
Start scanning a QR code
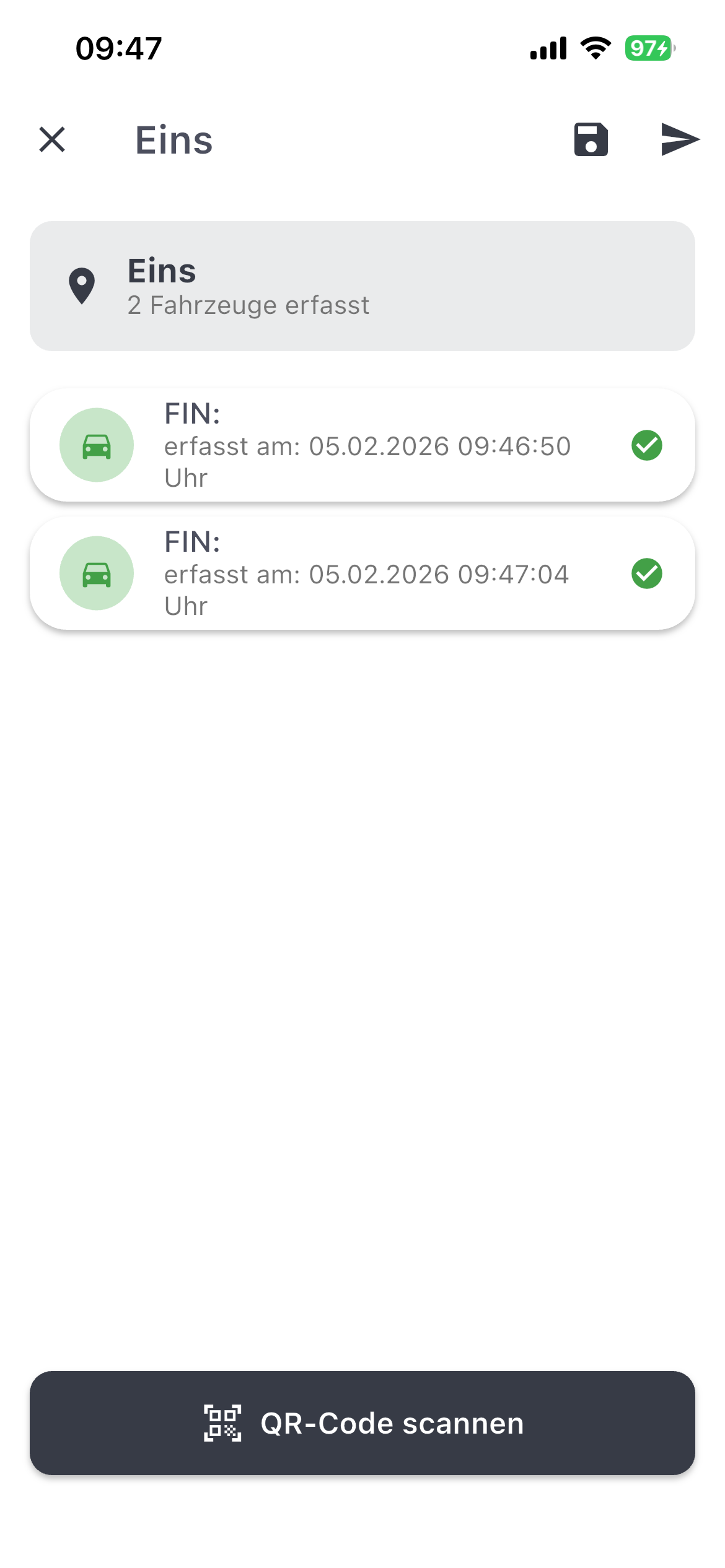click(362, 1422)
